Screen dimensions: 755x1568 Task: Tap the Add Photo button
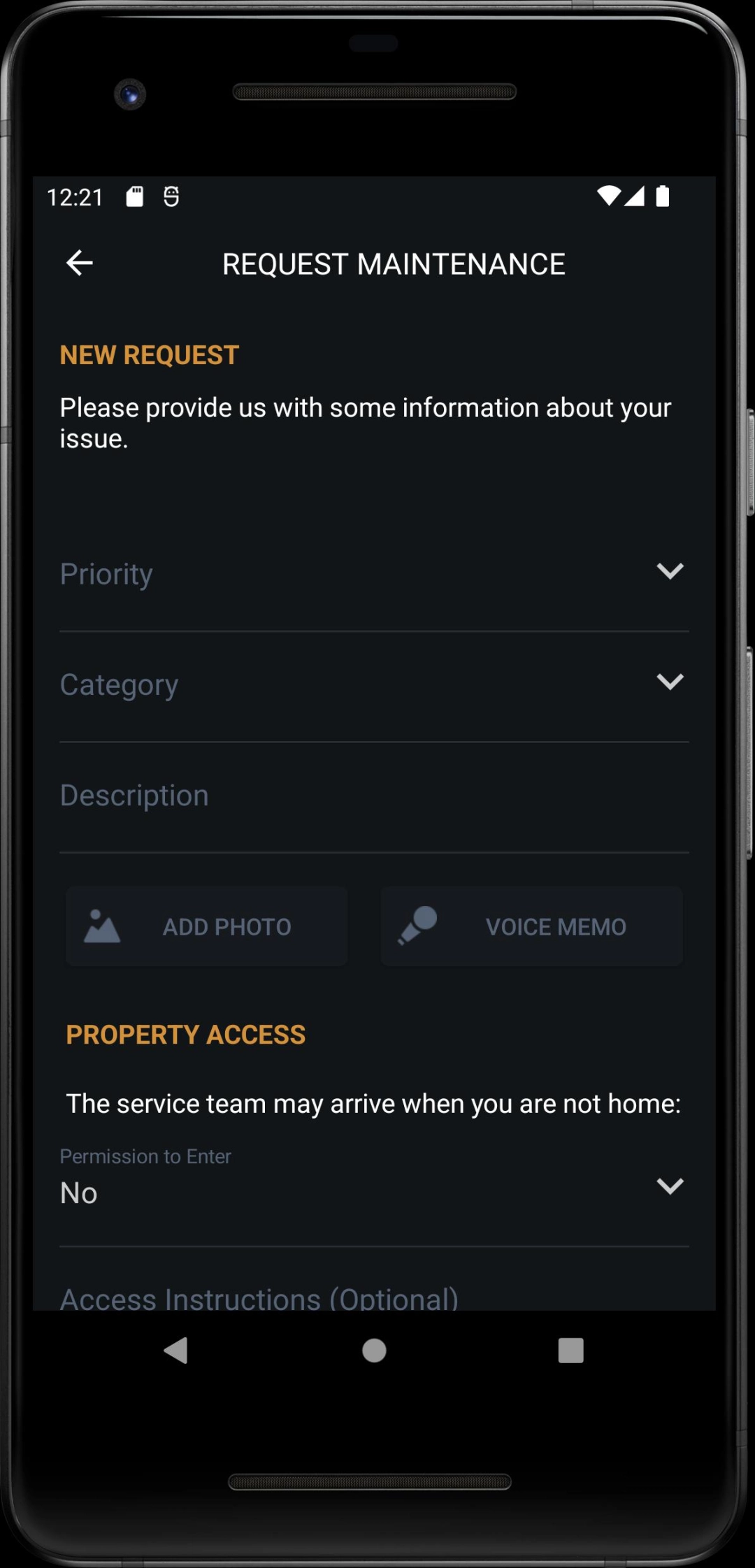(207, 926)
